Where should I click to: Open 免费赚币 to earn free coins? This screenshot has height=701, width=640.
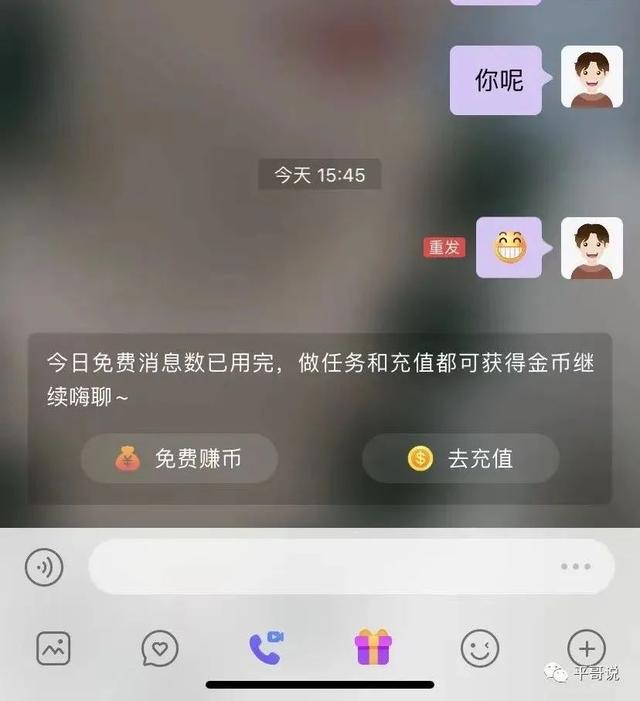pyautogui.click(x=179, y=459)
